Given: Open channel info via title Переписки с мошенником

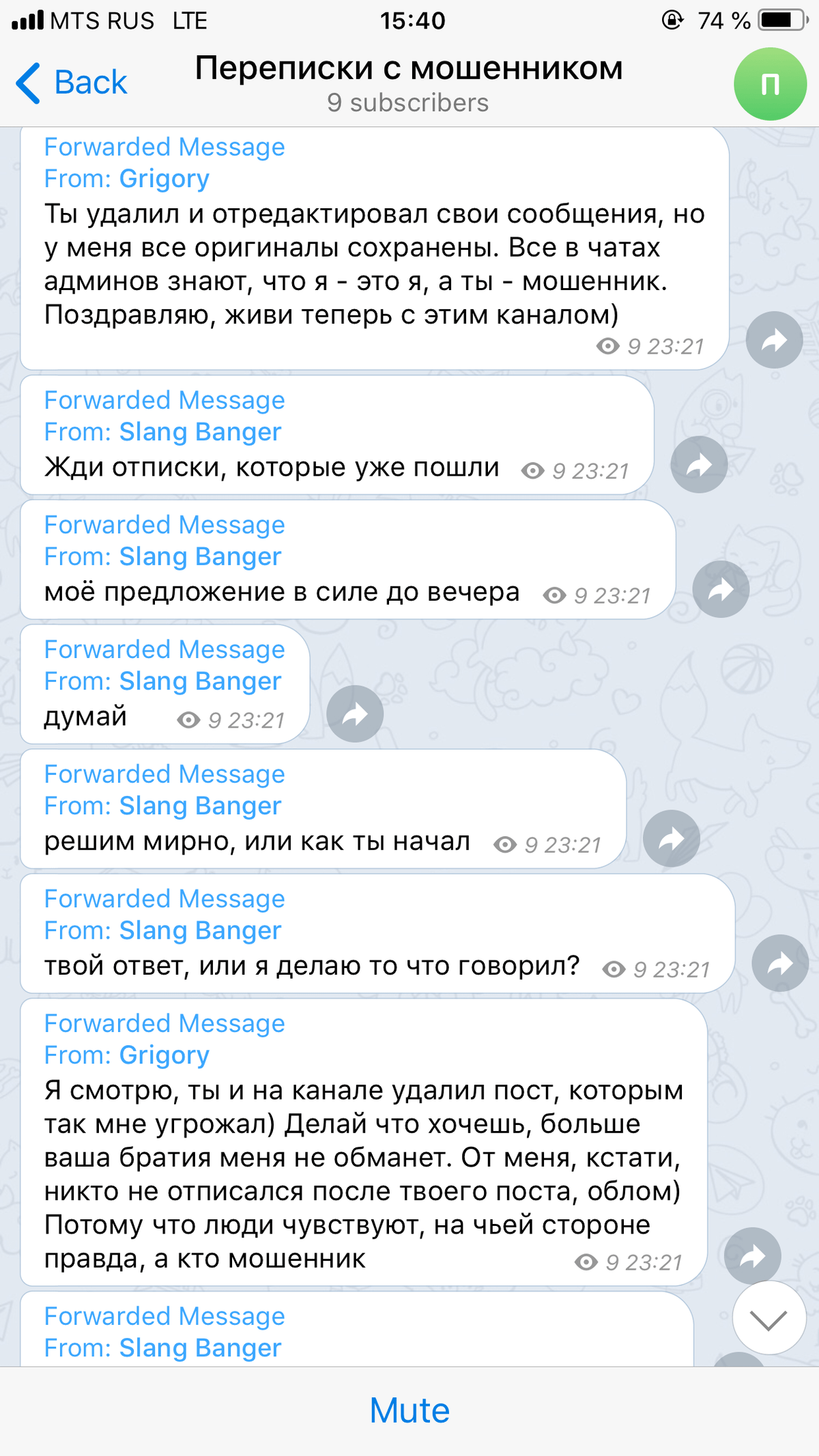Looking at the screenshot, I should (x=408, y=70).
